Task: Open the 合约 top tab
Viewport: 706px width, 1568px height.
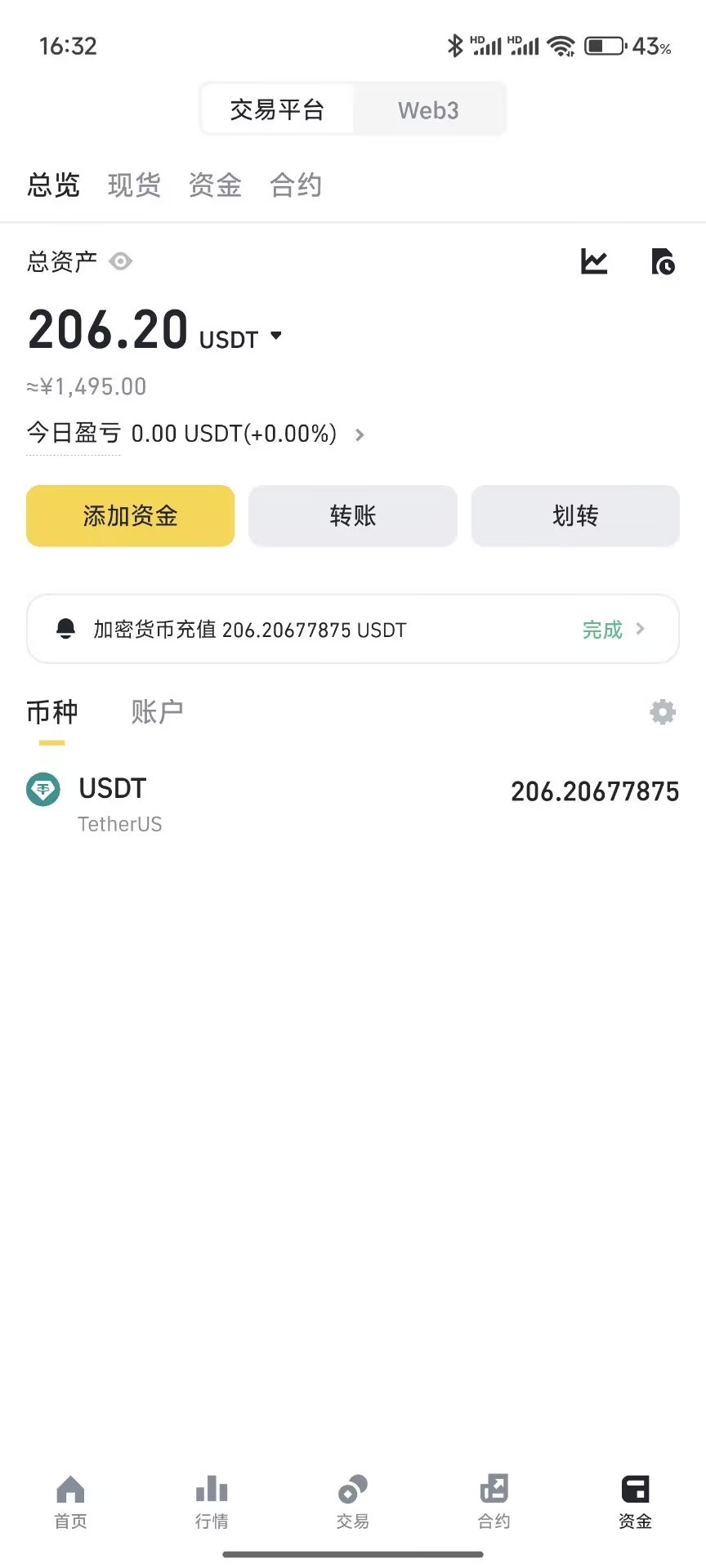Action: click(x=296, y=185)
